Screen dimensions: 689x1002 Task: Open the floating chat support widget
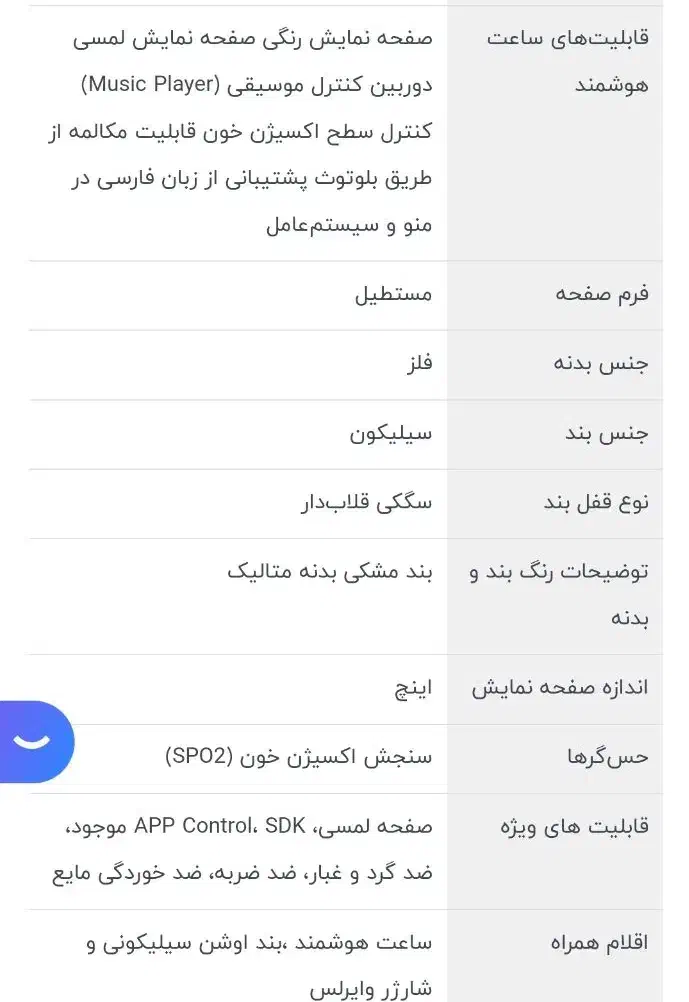click(x=35, y=742)
